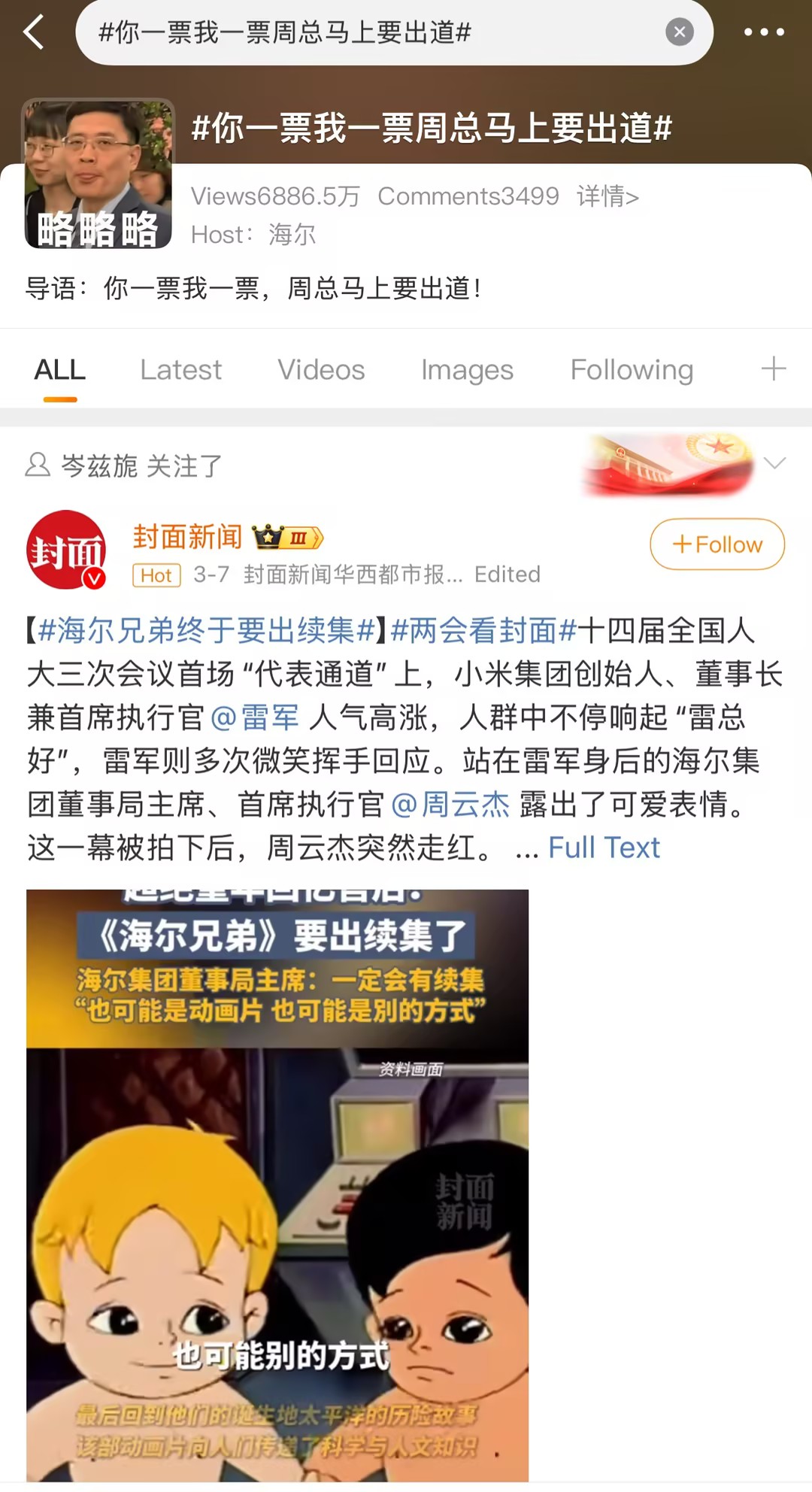Expand the post with Full Text
This screenshot has width=812, height=1492.
pyautogui.click(x=604, y=848)
